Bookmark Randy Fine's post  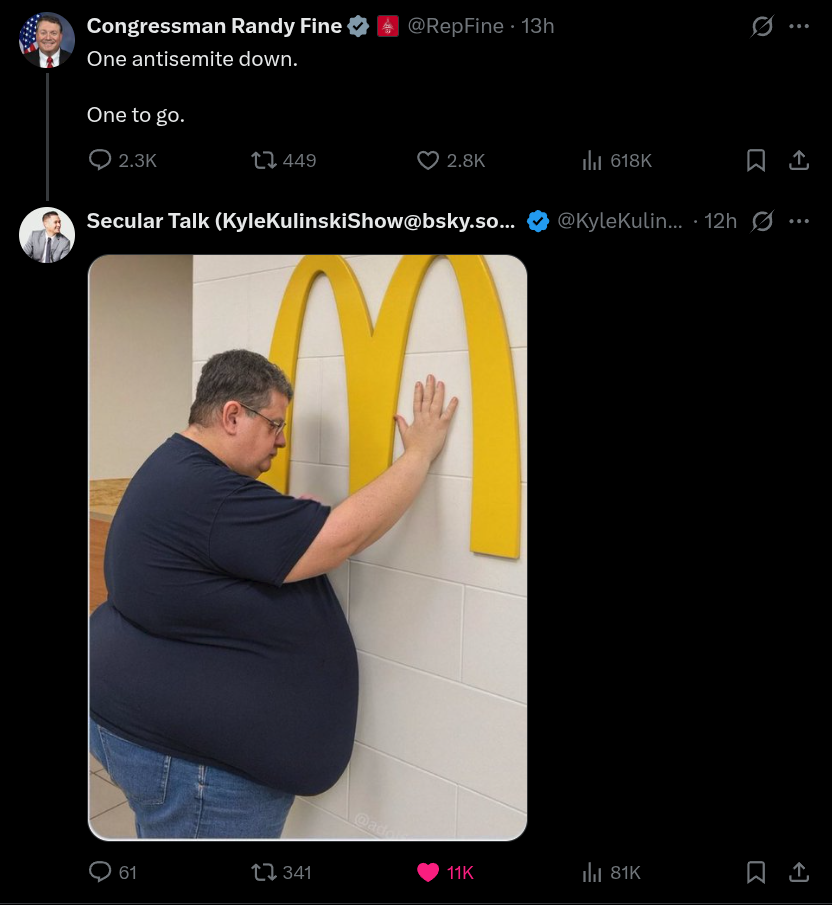click(x=757, y=160)
